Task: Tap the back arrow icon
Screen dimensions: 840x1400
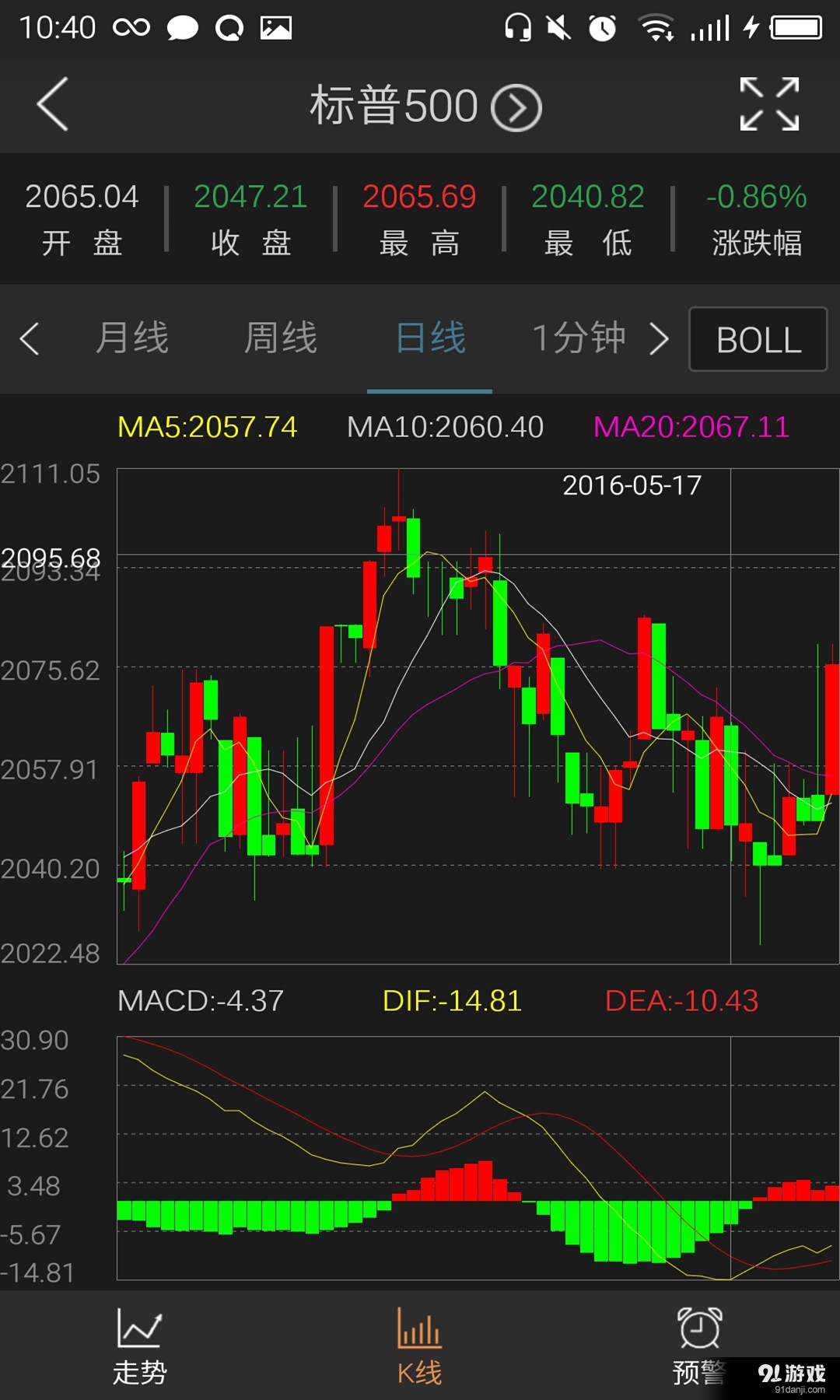Action: pos(51,104)
